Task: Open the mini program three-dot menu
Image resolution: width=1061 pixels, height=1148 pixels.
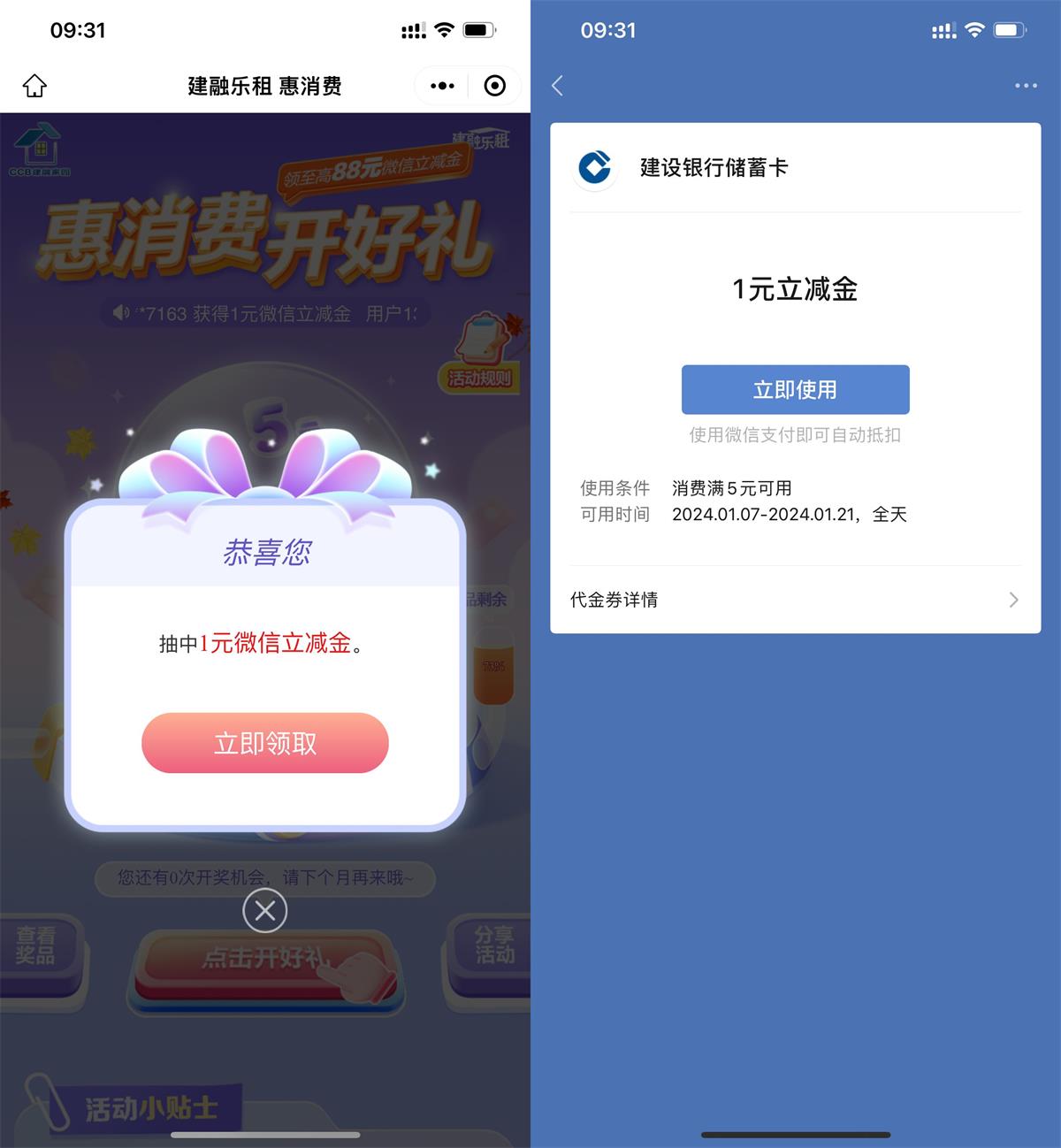Action: [442, 86]
